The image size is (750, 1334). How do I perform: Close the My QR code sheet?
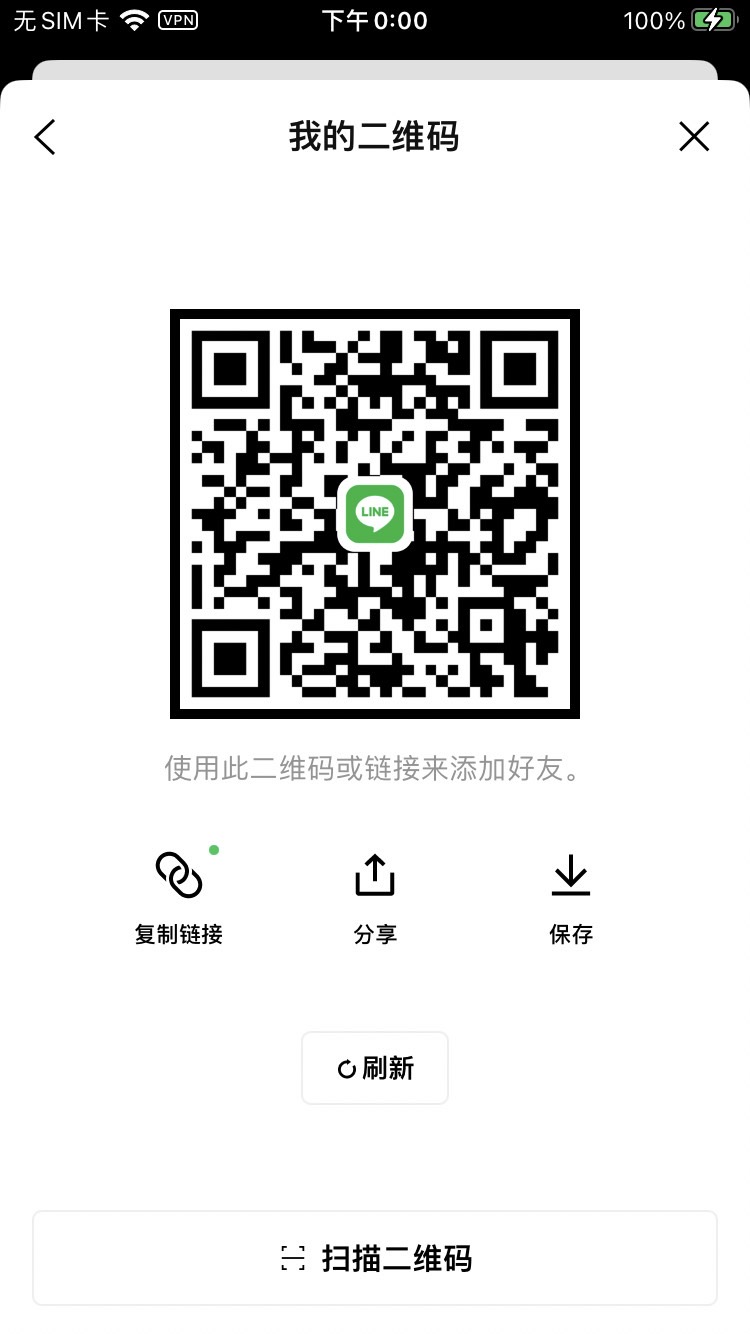coord(694,137)
